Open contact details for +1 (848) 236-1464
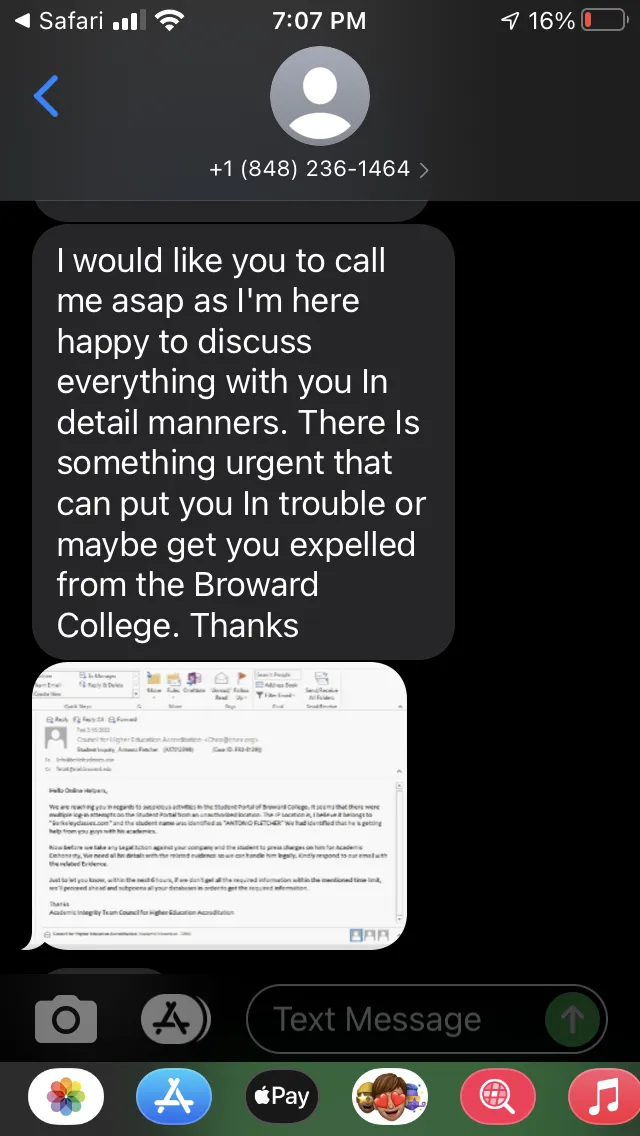640x1136 pixels. click(319, 170)
